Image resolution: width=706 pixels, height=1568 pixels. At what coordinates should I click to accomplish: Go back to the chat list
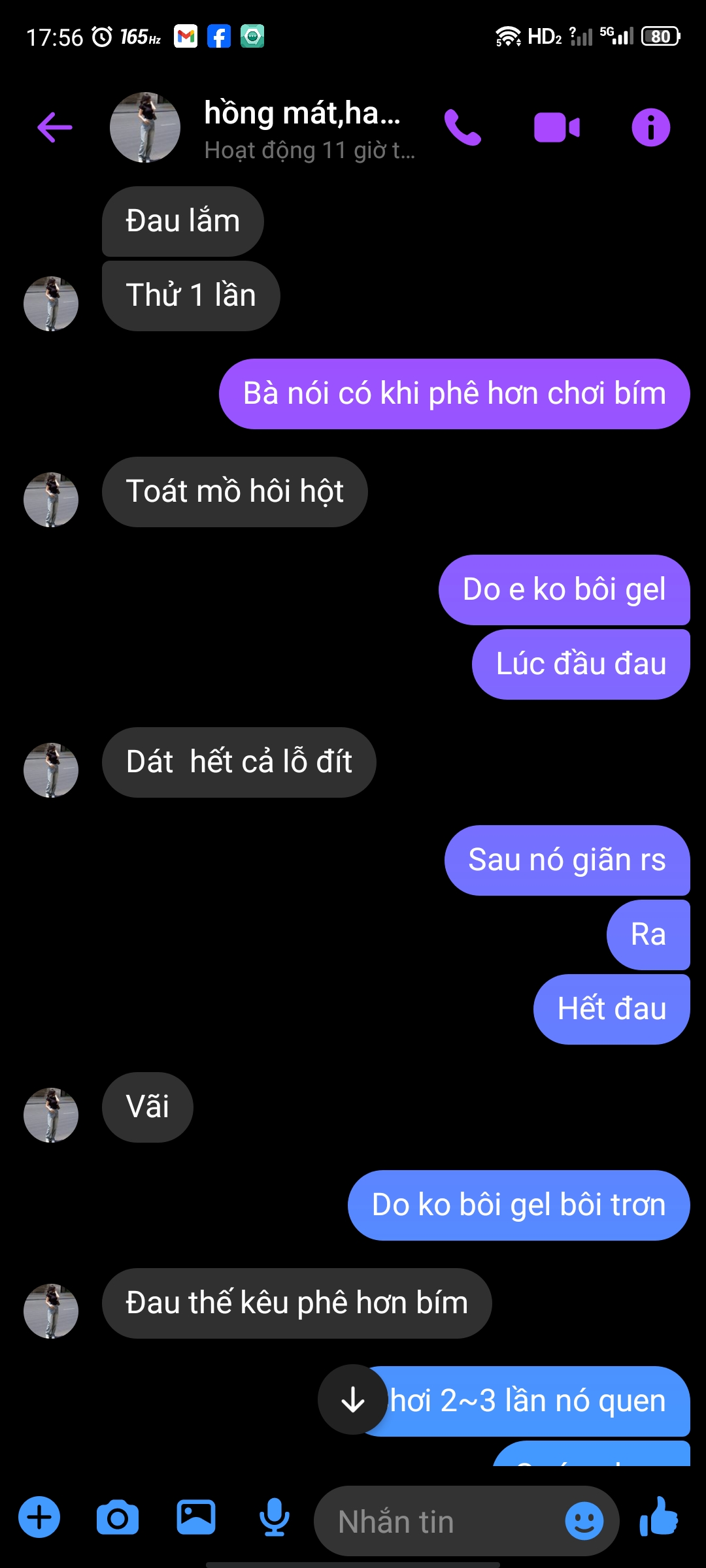click(x=55, y=127)
